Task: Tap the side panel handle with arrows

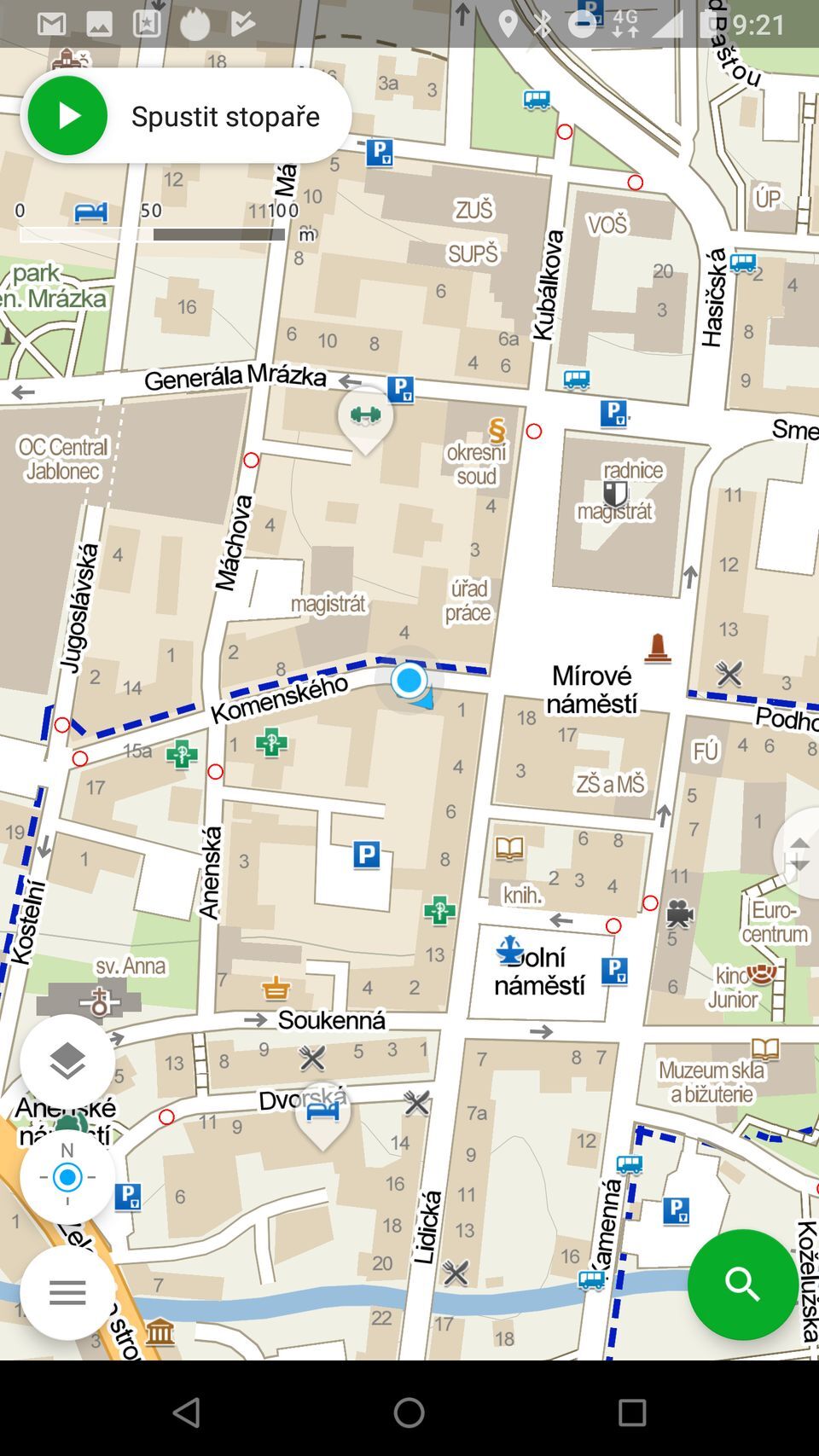Action: [x=799, y=853]
